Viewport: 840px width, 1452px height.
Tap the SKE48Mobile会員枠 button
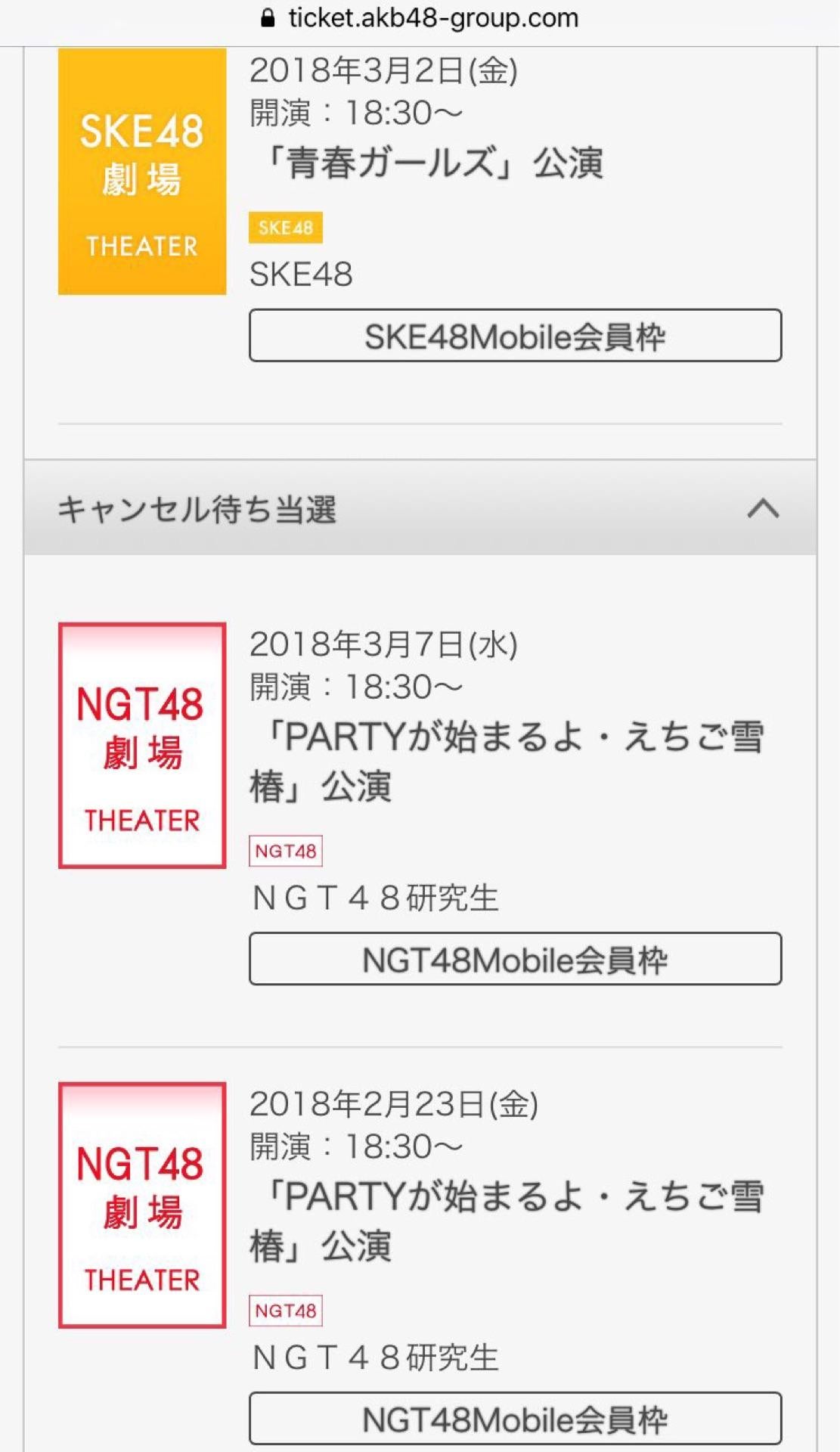(515, 335)
